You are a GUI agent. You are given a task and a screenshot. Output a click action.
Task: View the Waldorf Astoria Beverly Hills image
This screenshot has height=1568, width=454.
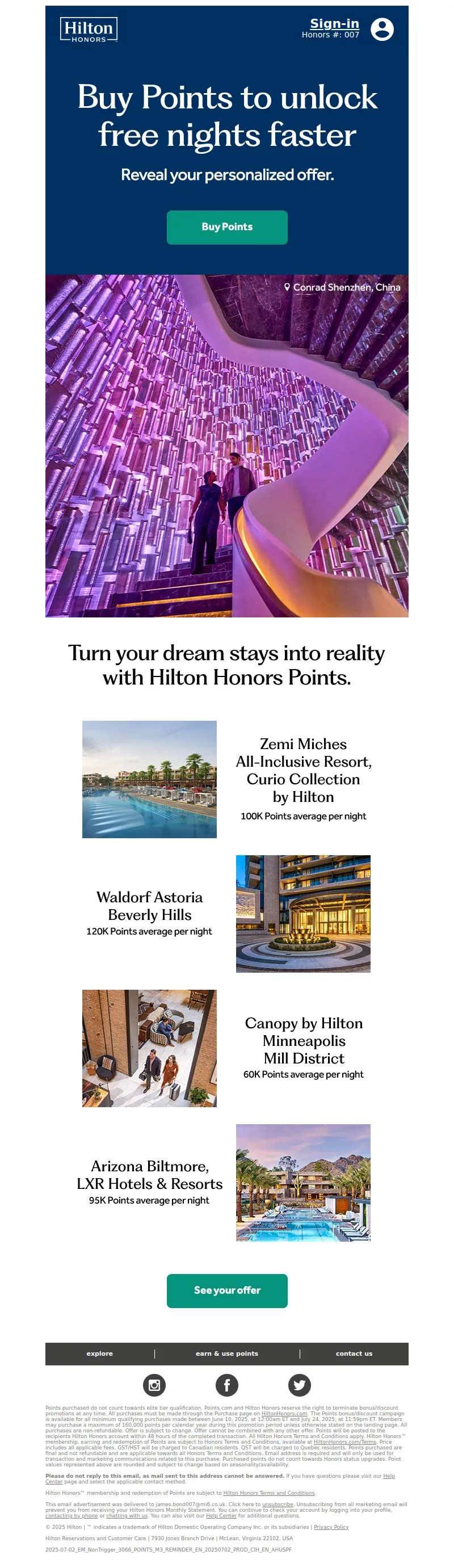pyautogui.click(x=303, y=913)
